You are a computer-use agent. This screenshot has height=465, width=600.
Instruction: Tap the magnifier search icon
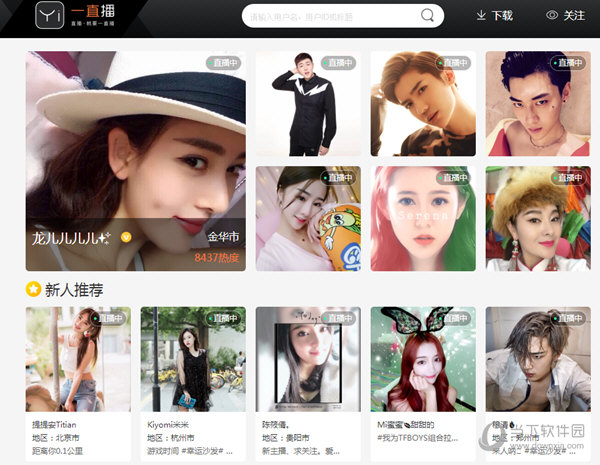pos(428,16)
